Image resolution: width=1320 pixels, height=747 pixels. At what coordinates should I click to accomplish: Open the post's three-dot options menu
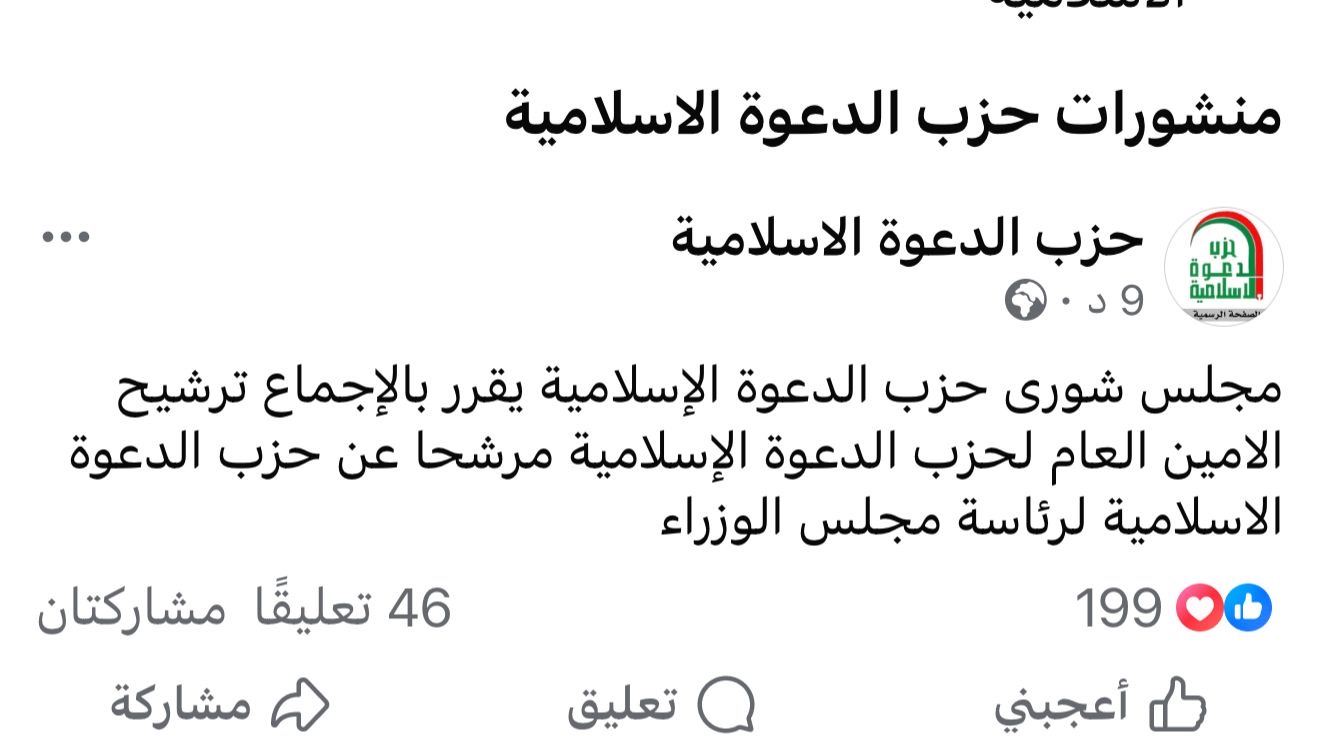66,238
